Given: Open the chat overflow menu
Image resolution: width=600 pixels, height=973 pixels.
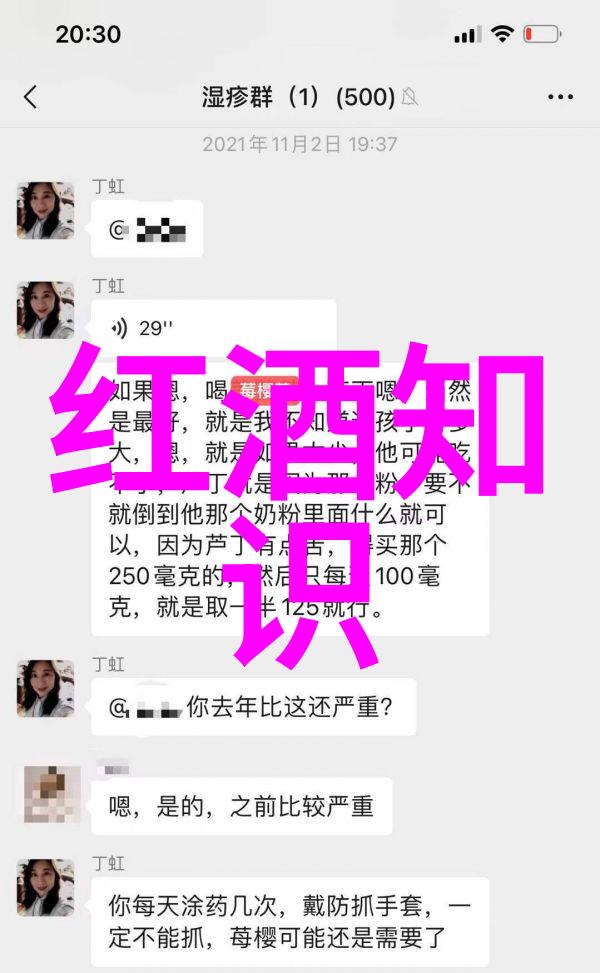Looking at the screenshot, I should tap(560, 97).
